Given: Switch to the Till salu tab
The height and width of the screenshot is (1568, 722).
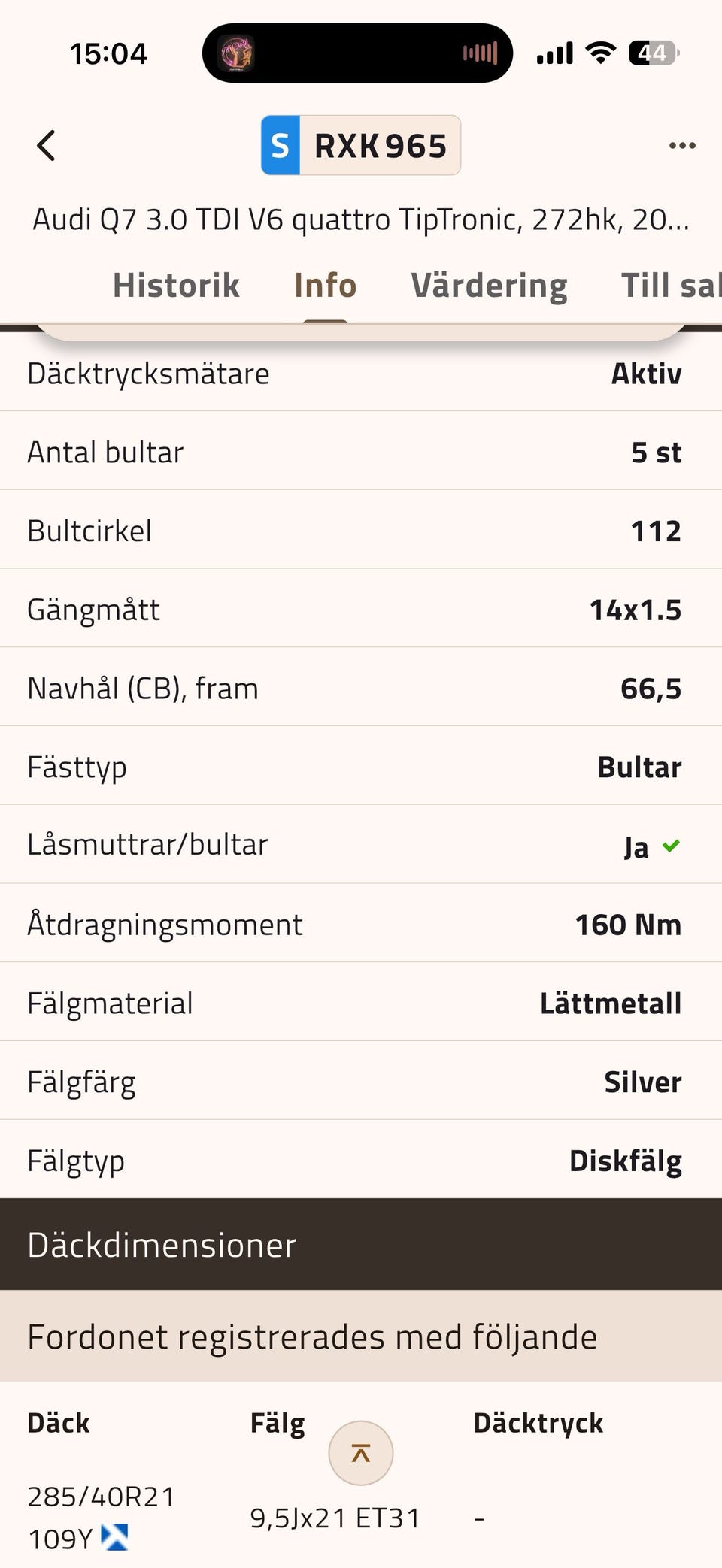Looking at the screenshot, I should (669, 286).
